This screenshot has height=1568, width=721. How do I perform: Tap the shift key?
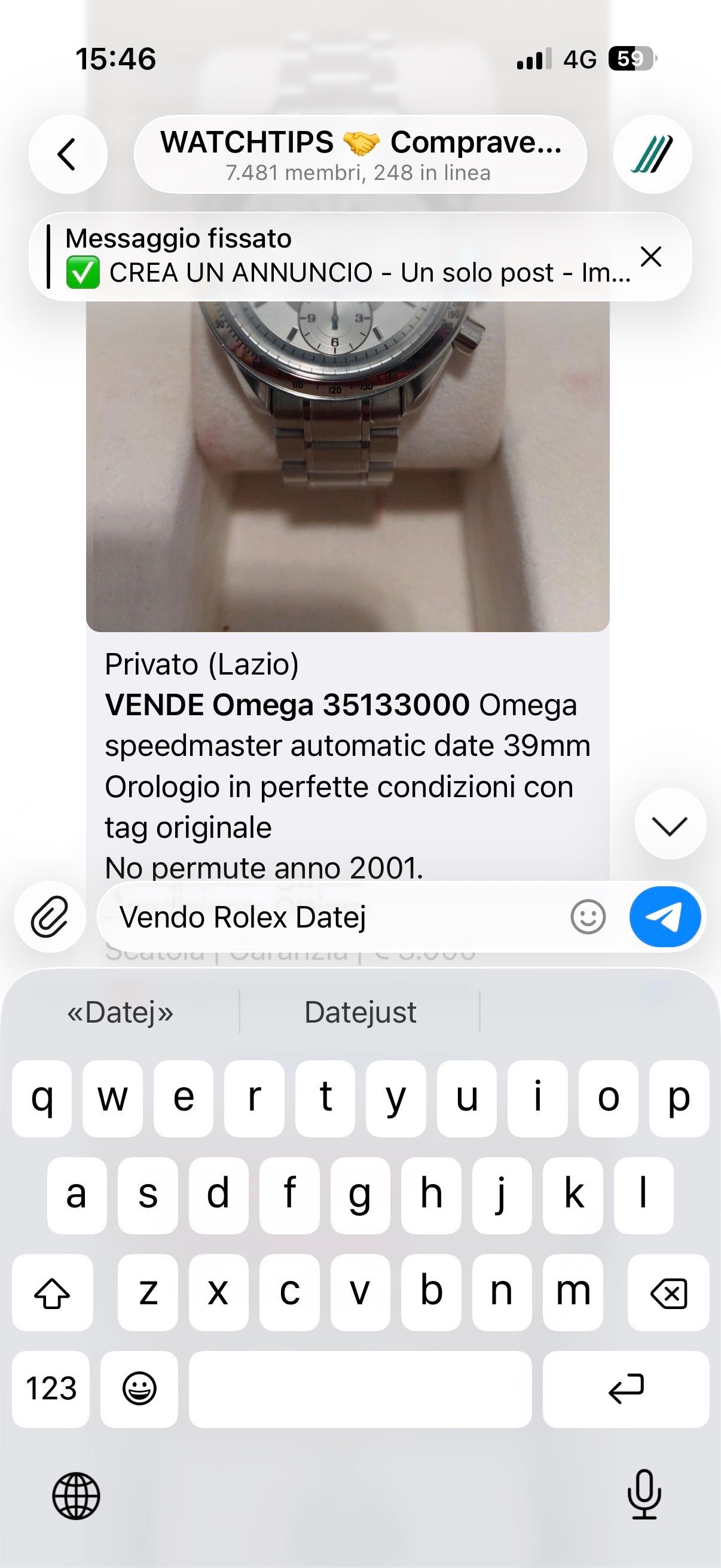(53, 1292)
